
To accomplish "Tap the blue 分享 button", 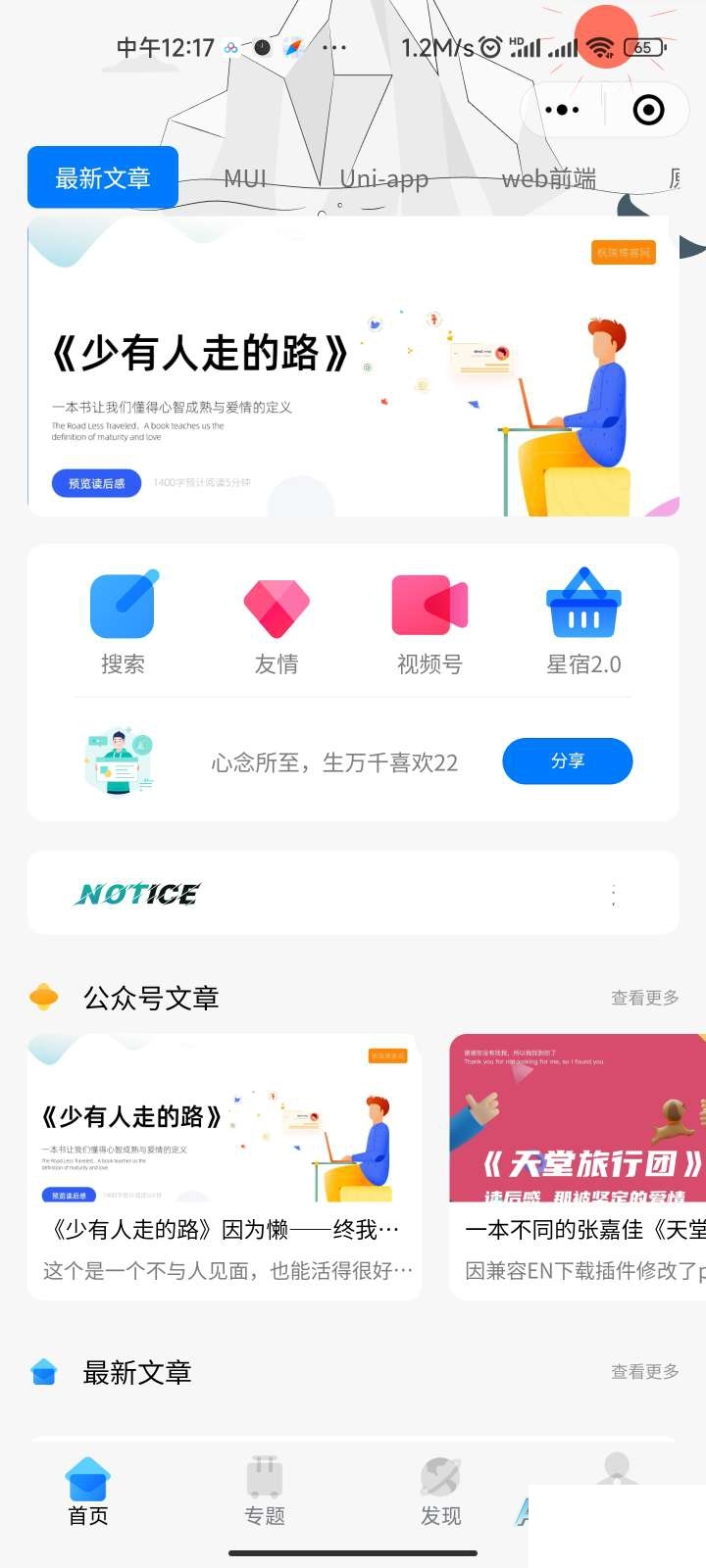I will pos(568,761).
